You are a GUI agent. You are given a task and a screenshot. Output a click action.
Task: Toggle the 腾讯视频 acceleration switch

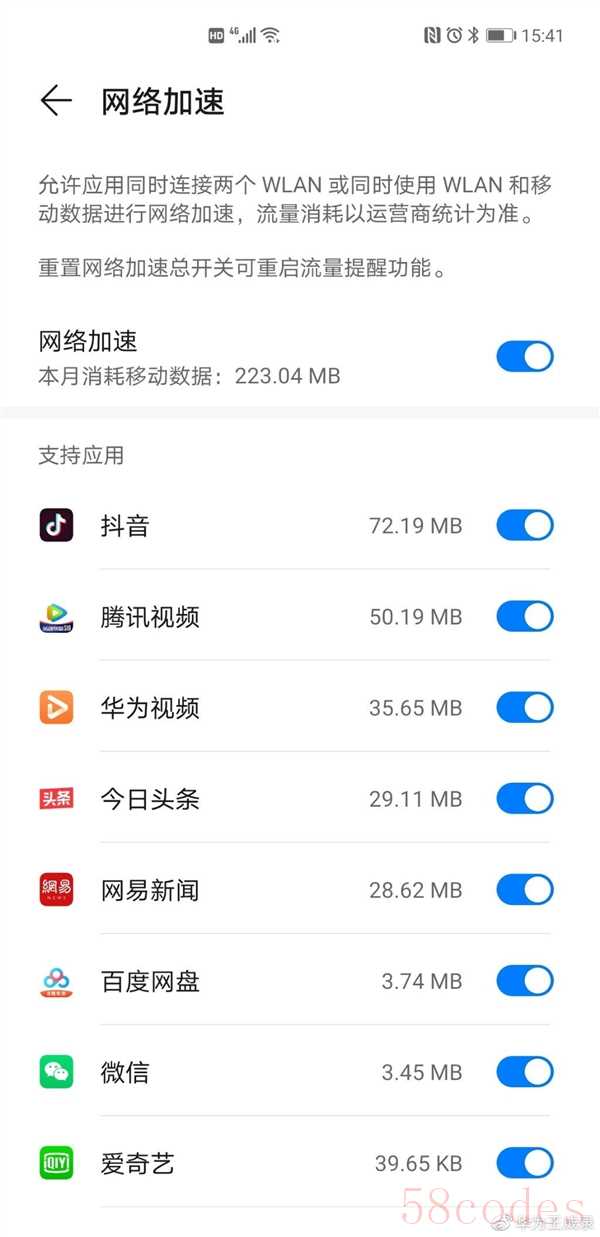tap(525, 616)
